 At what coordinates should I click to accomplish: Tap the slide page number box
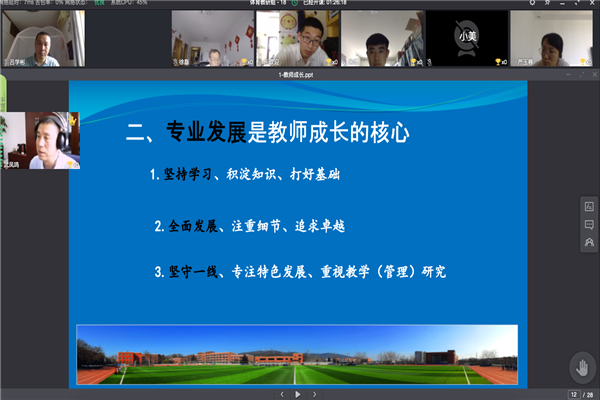[x=574, y=394]
